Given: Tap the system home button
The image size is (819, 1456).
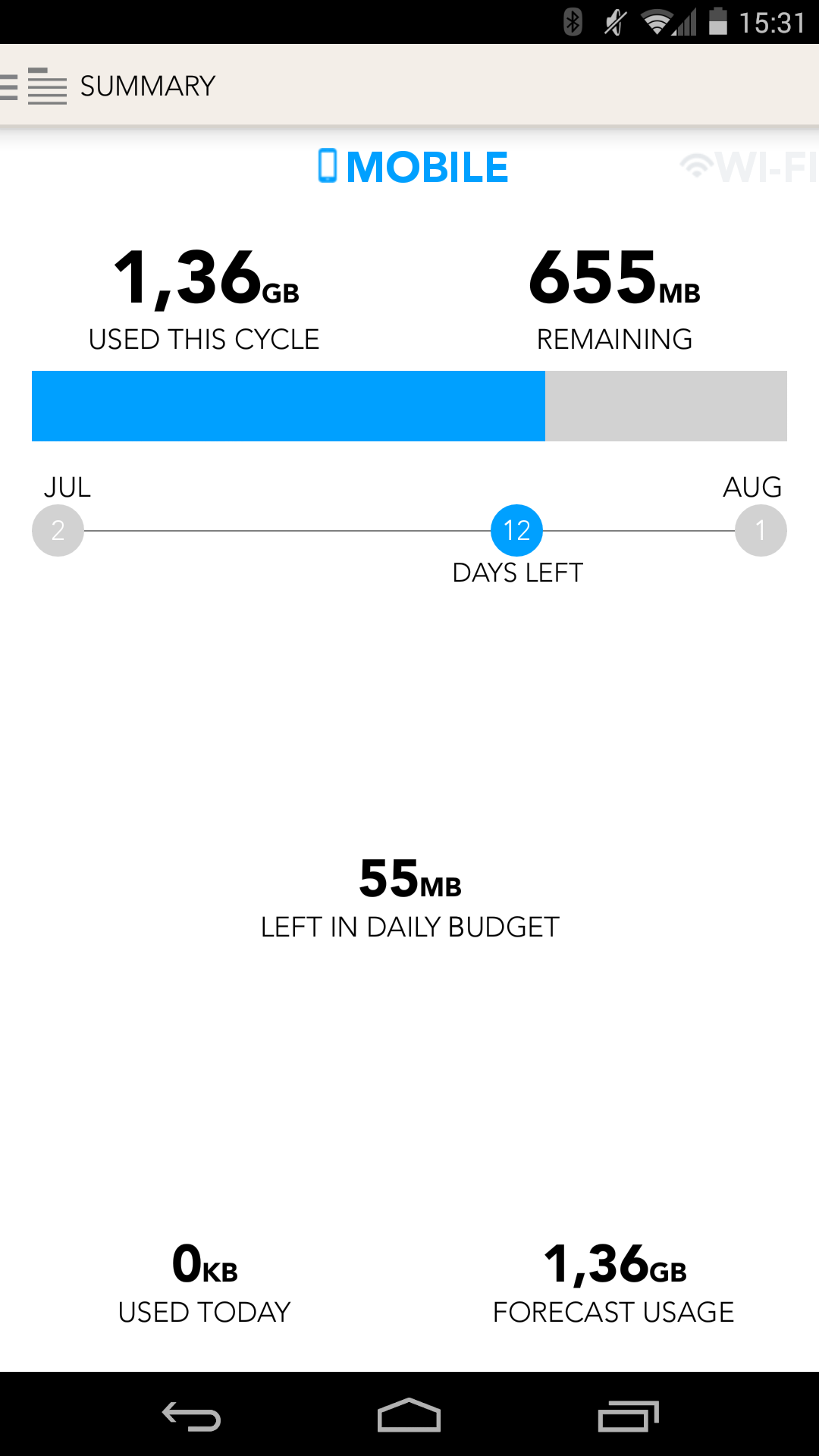Looking at the screenshot, I should 409,1415.
